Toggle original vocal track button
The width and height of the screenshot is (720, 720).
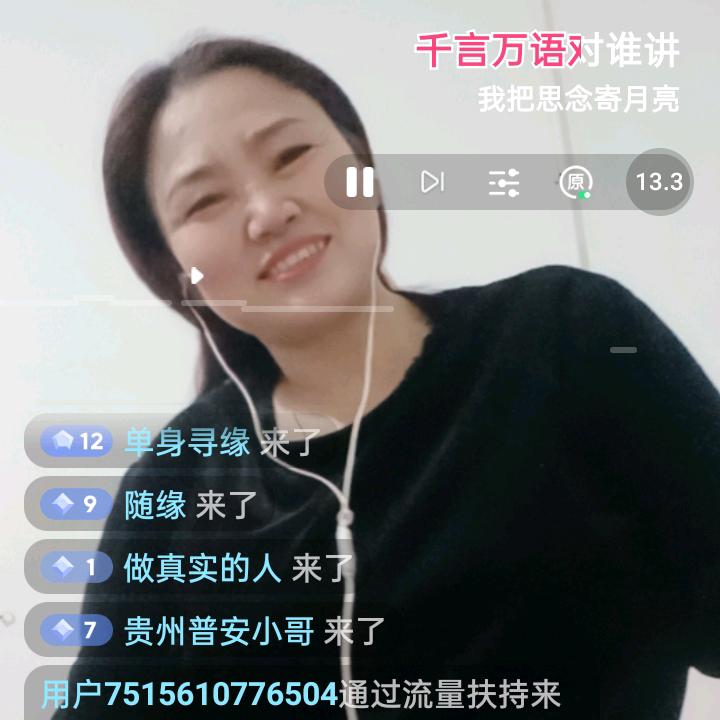click(575, 182)
